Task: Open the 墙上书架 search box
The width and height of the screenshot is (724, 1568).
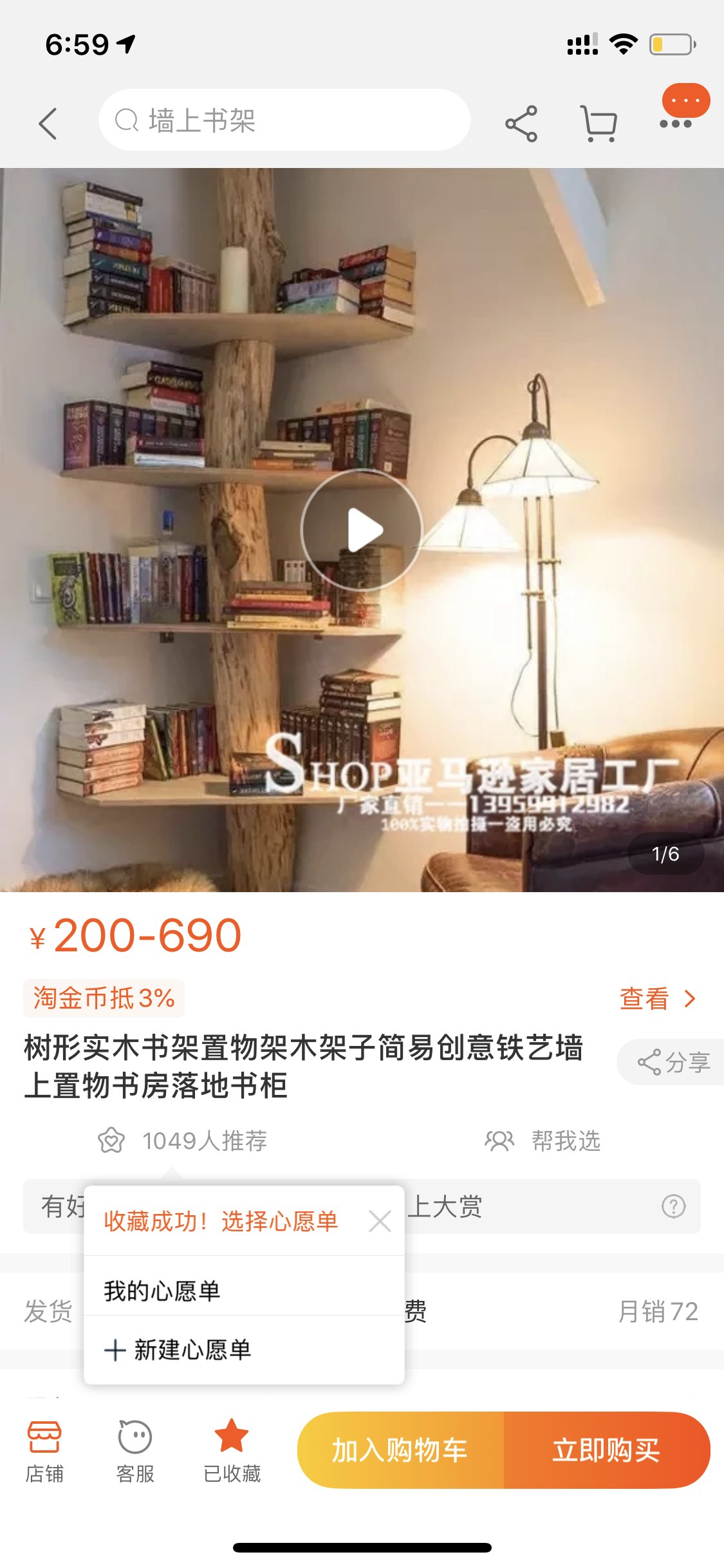Action: [x=284, y=120]
